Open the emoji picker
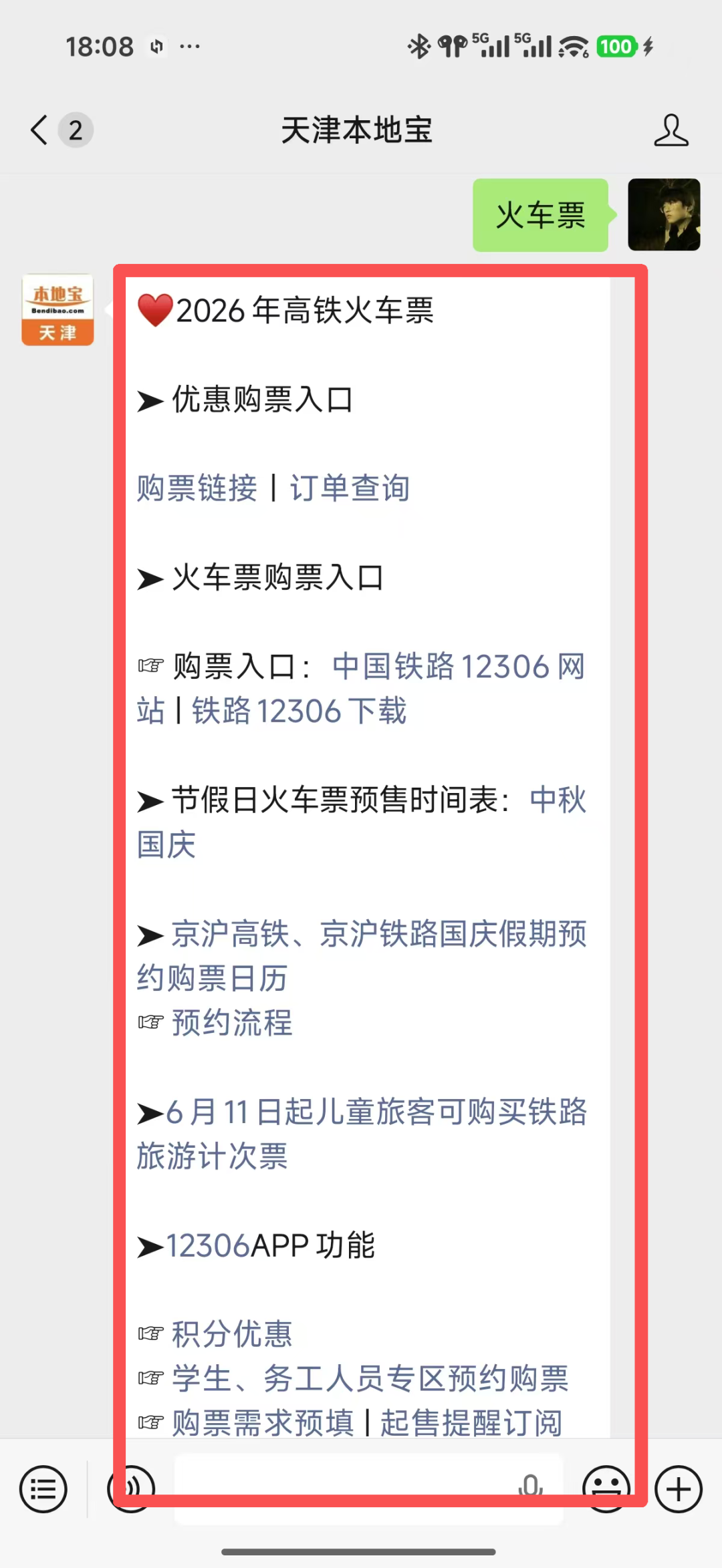 coord(606,1489)
